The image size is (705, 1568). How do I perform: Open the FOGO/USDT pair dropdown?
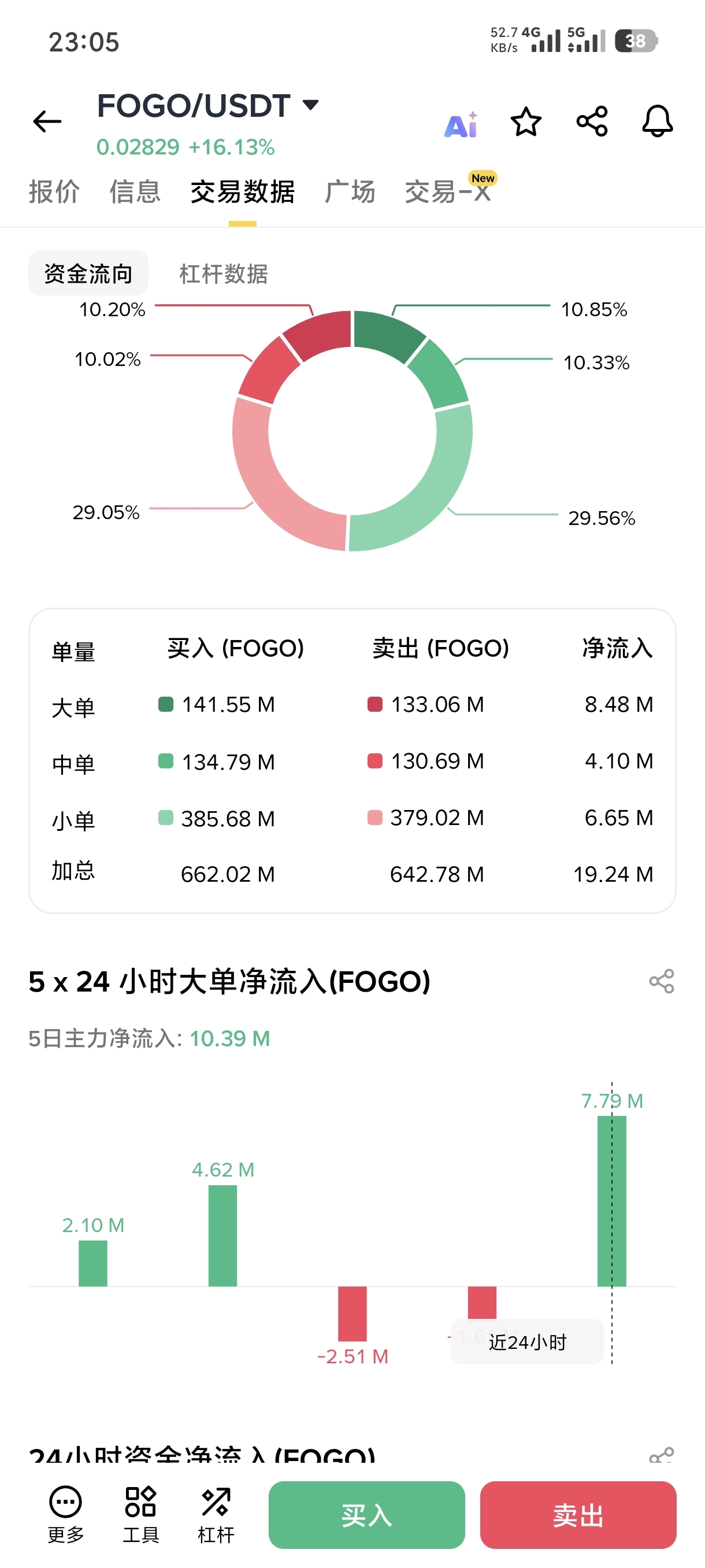311,105
